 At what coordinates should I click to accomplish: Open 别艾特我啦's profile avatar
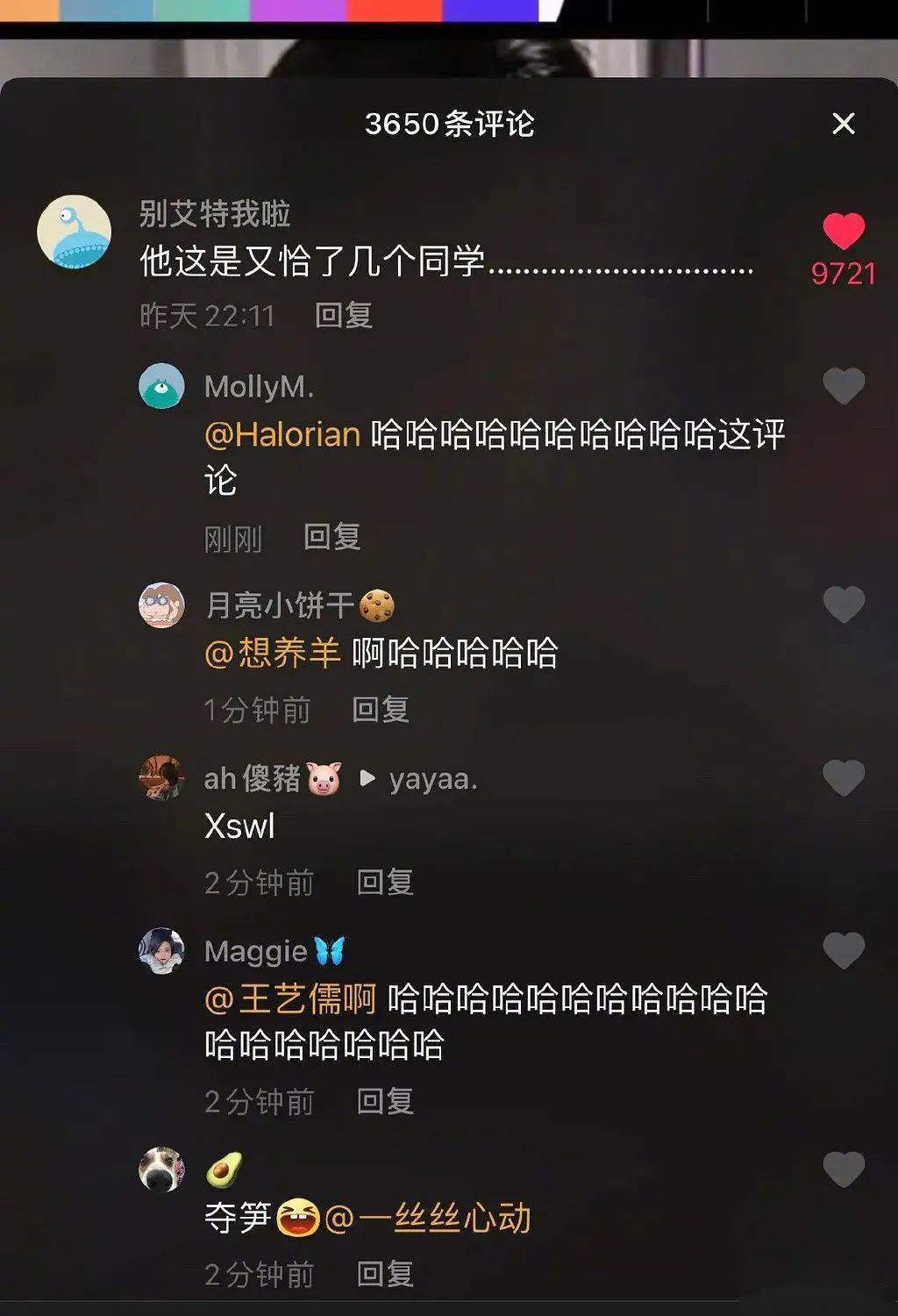(x=74, y=231)
